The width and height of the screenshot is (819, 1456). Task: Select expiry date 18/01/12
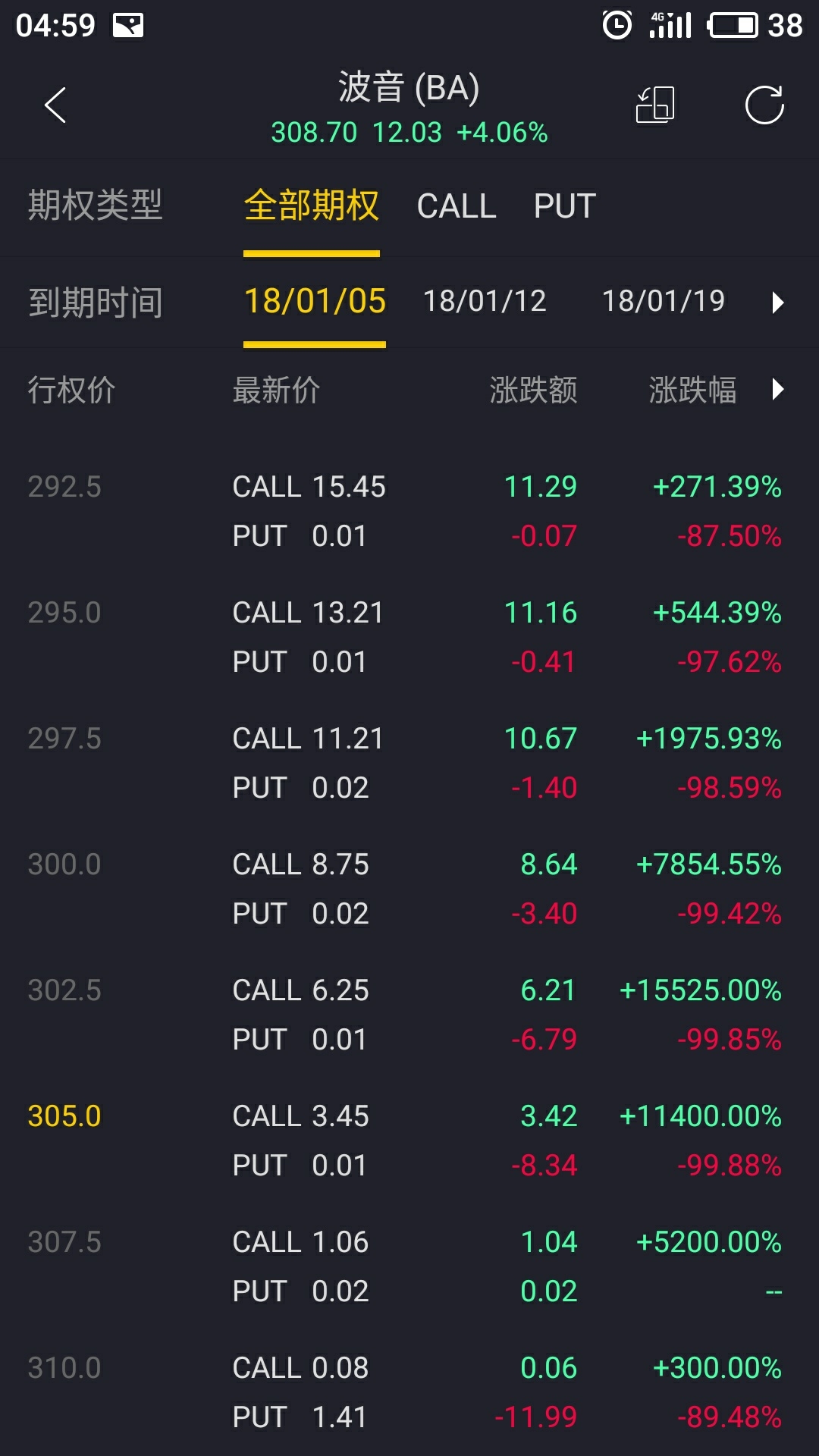(485, 301)
